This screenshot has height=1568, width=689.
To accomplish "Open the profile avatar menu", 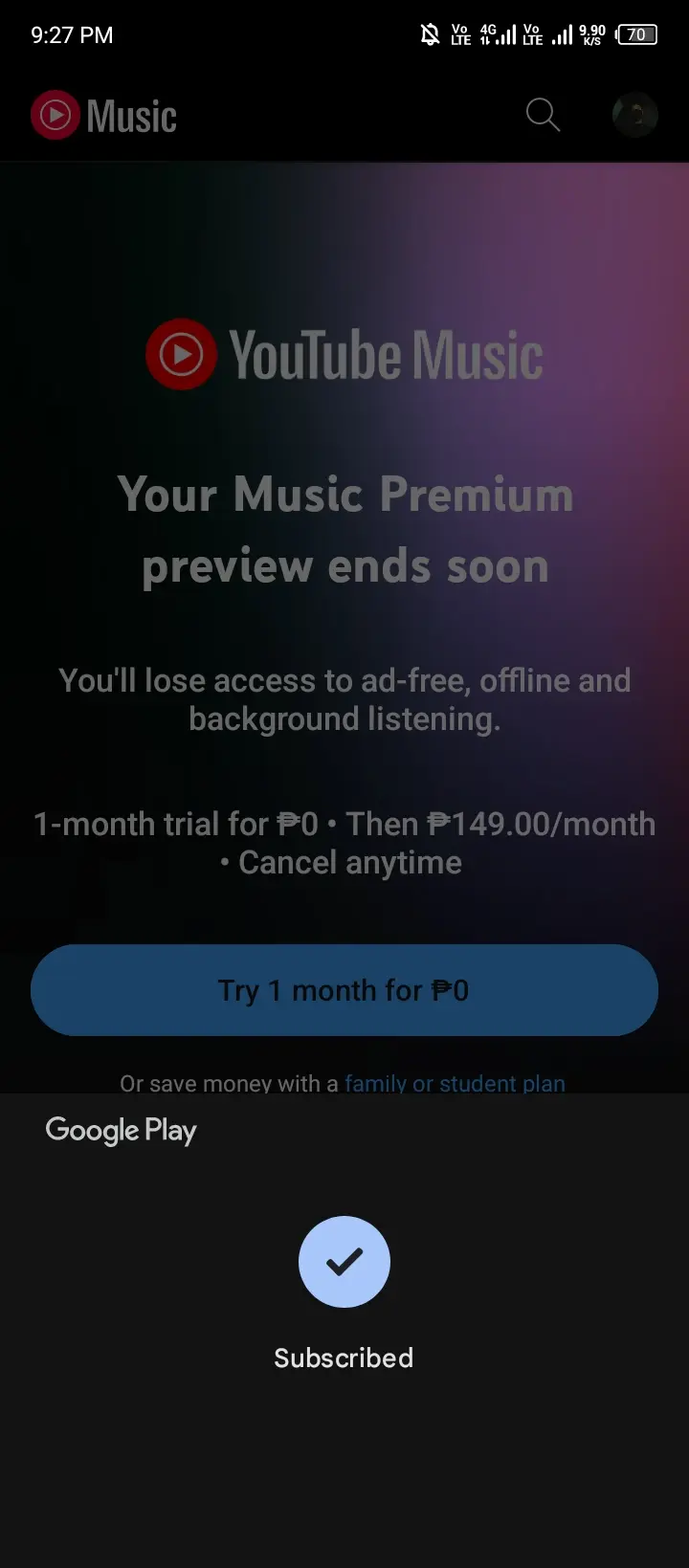I will (x=634, y=116).
